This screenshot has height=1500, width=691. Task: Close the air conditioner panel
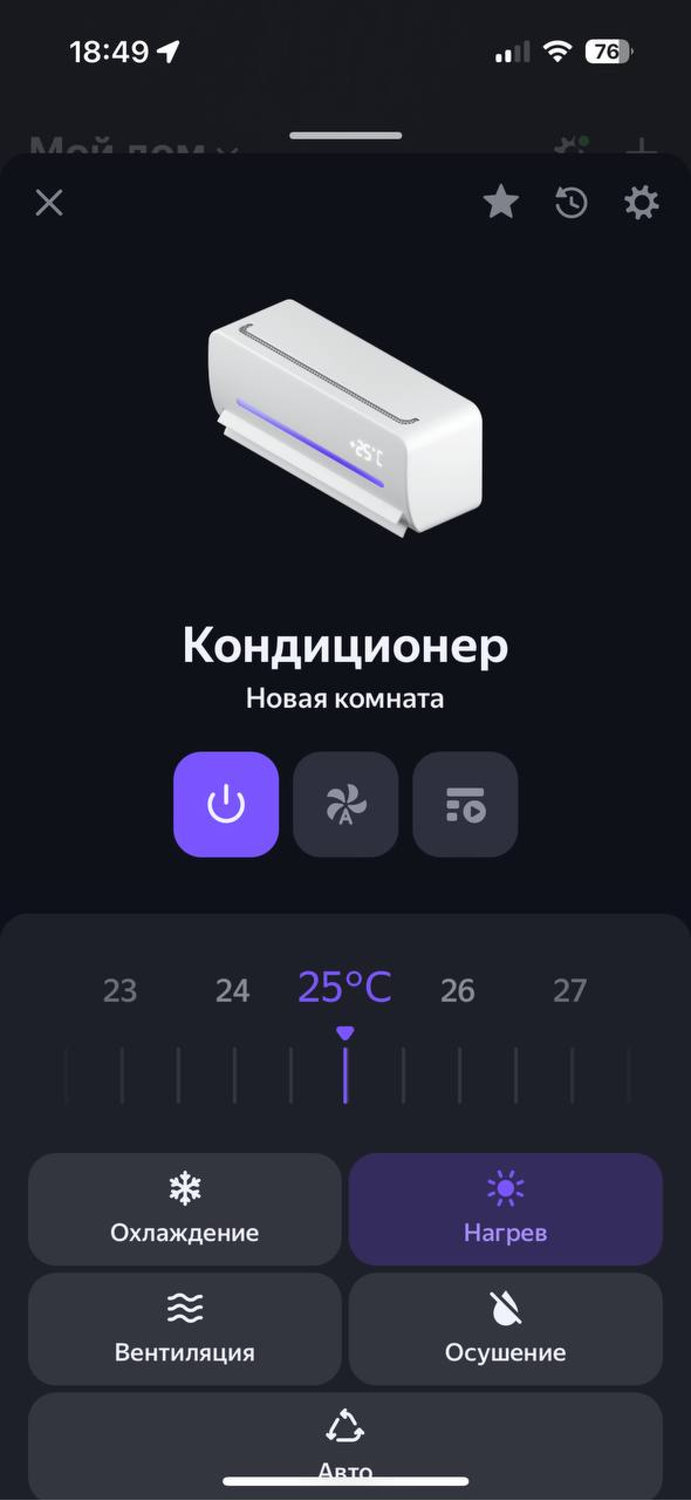point(49,203)
